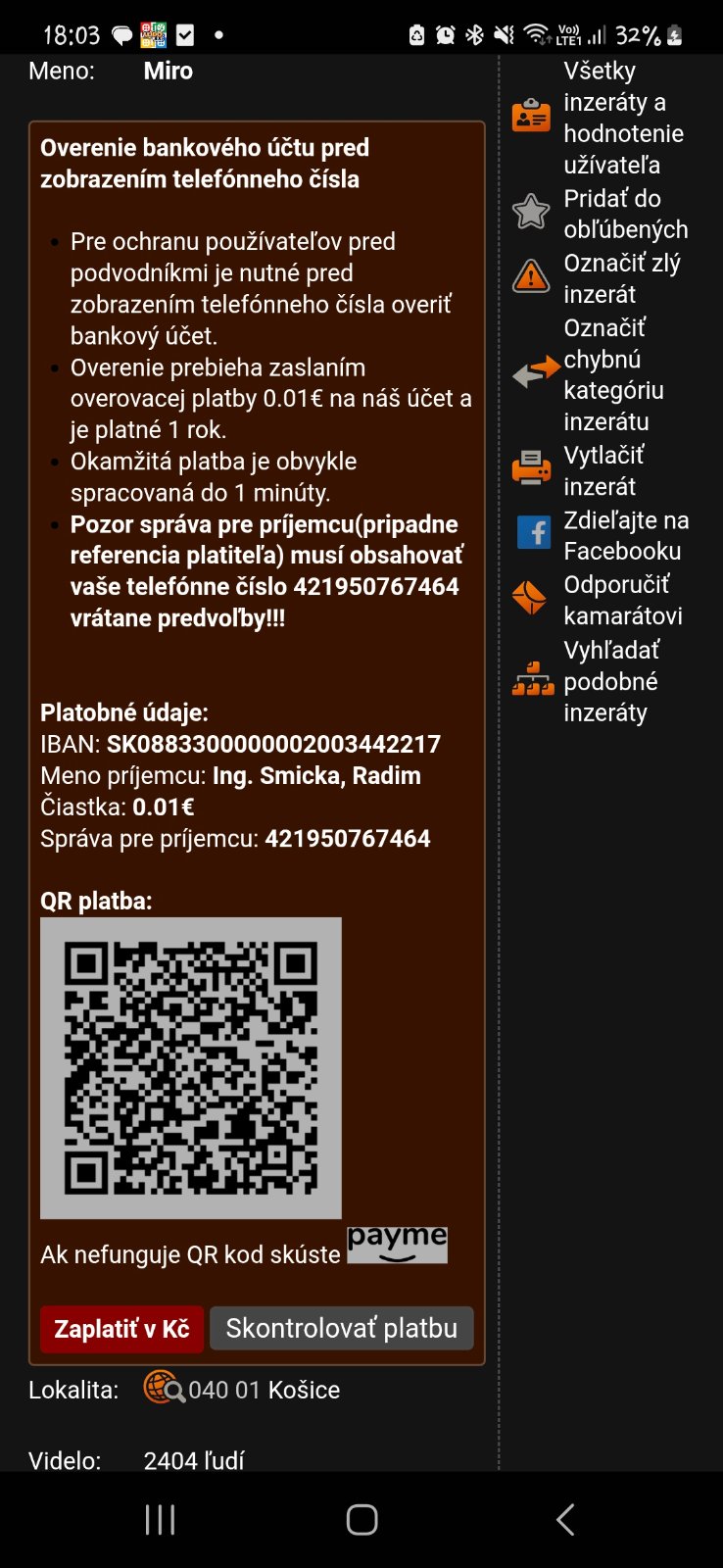Report ad via Označiť zlý inzerát
723x1568 pixels.
pos(621,278)
